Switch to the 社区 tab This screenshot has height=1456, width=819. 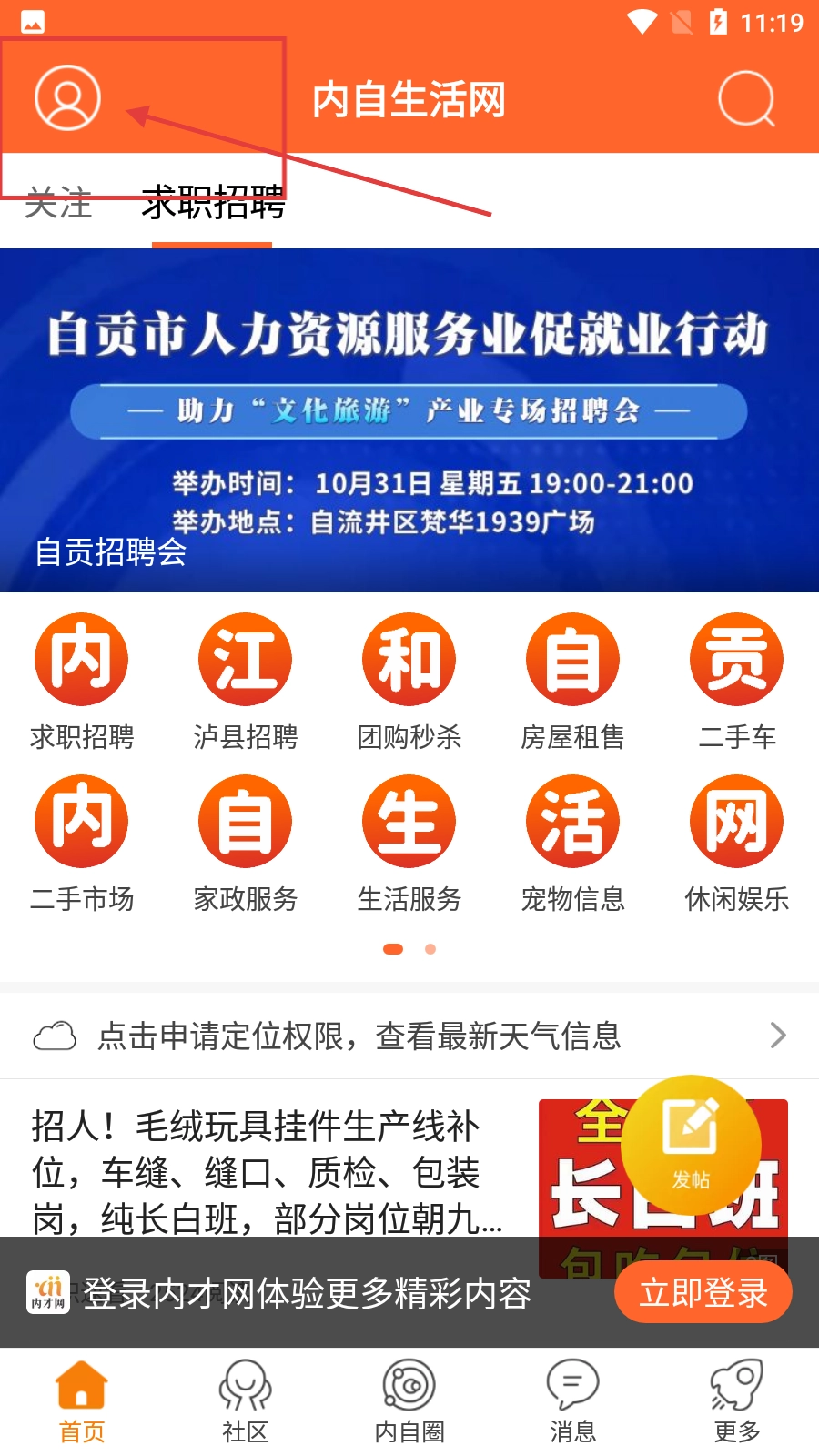pyautogui.click(x=246, y=1401)
